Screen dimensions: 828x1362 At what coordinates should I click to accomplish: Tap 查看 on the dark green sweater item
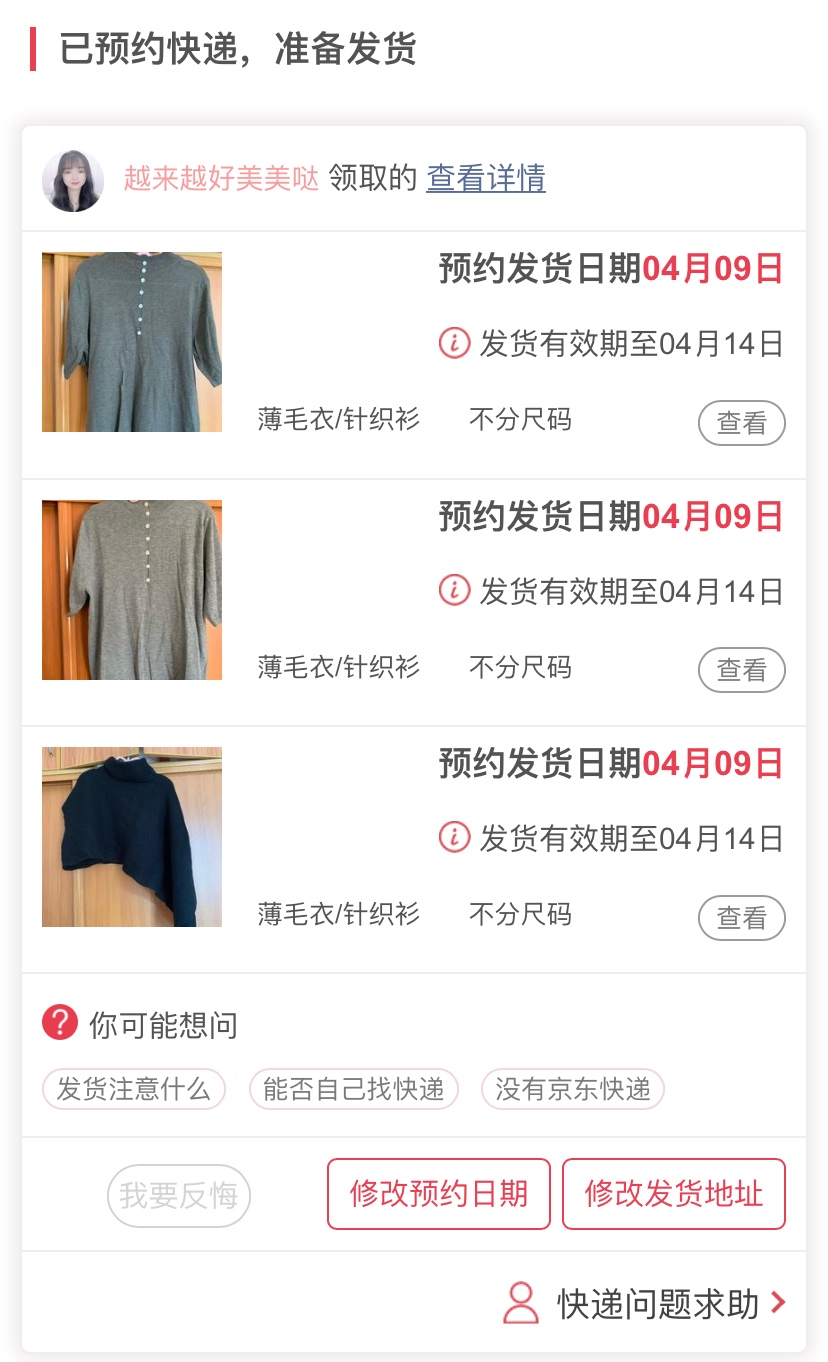click(x=741, y=423)
